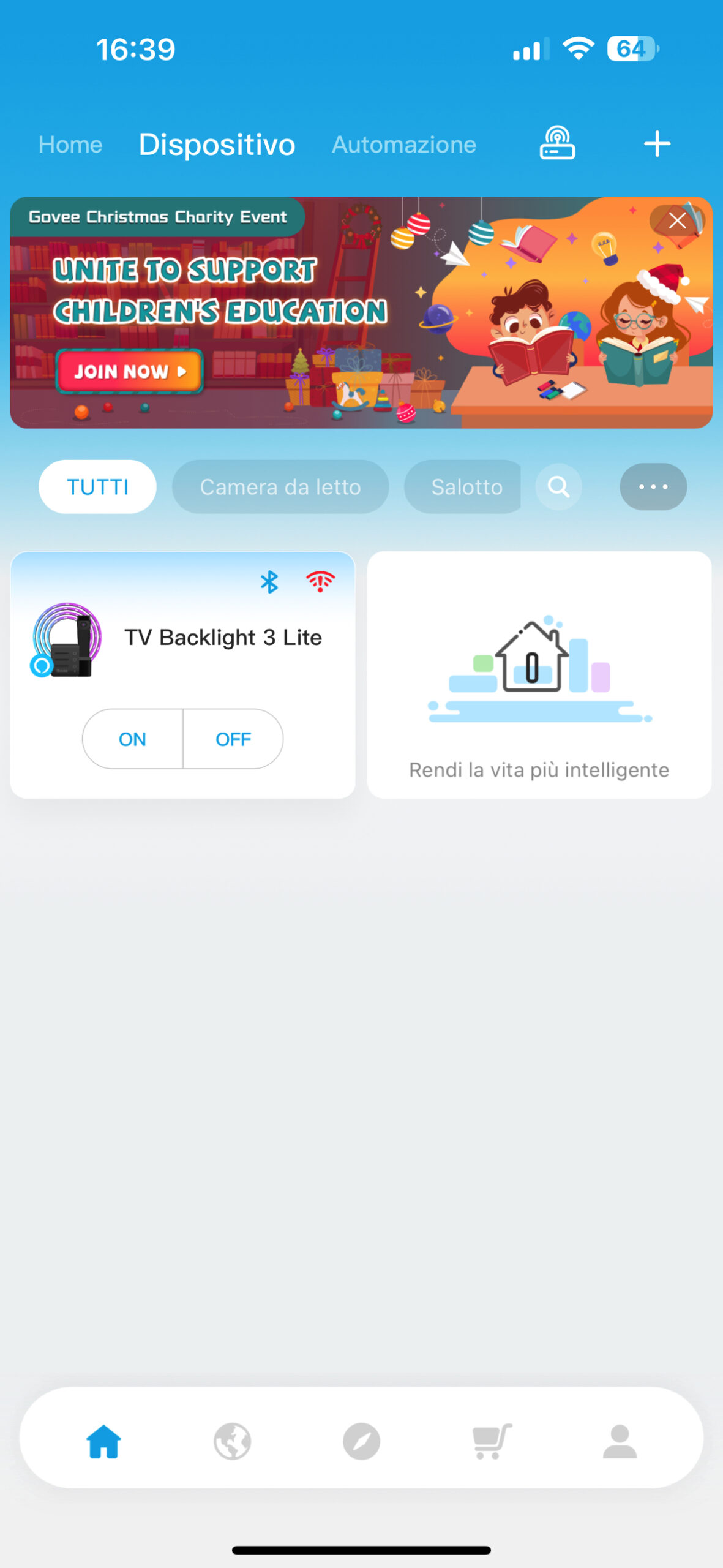This screenshot has width=723, height=1568.
Task: Tap the JOIN NOW banner button
Action: coord(129,371)
